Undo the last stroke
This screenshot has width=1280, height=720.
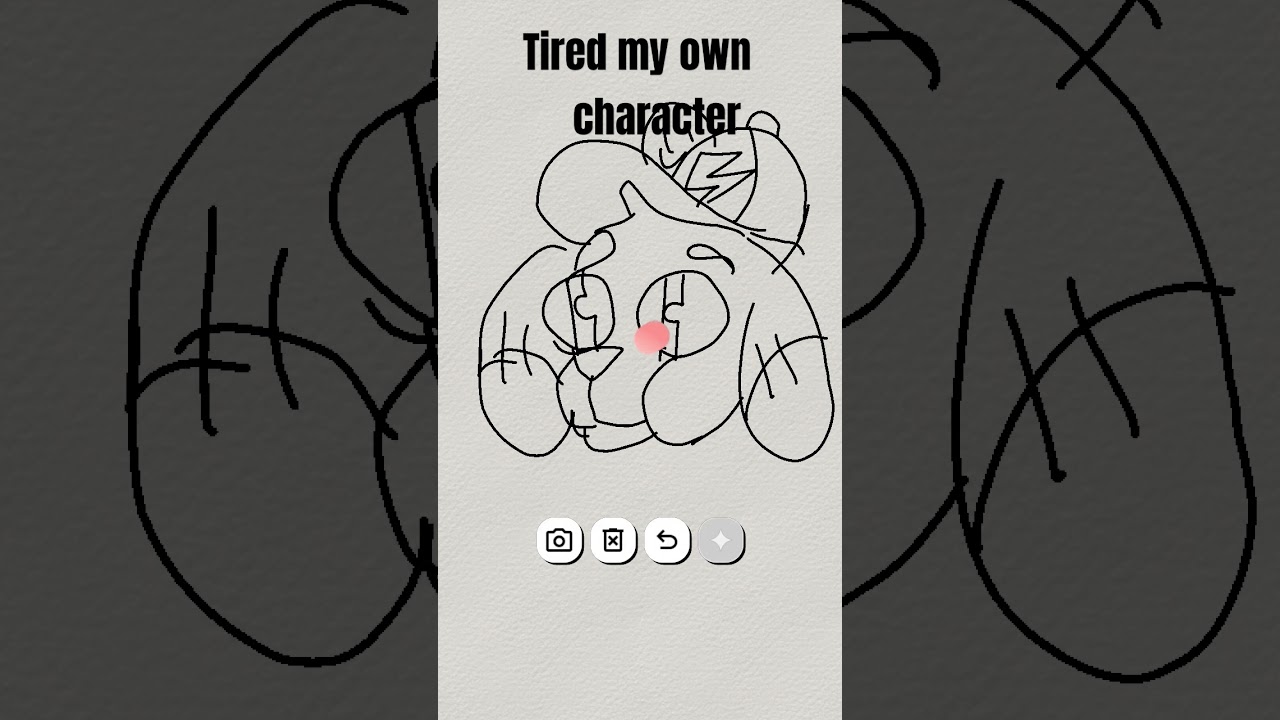tap(667, 541)
